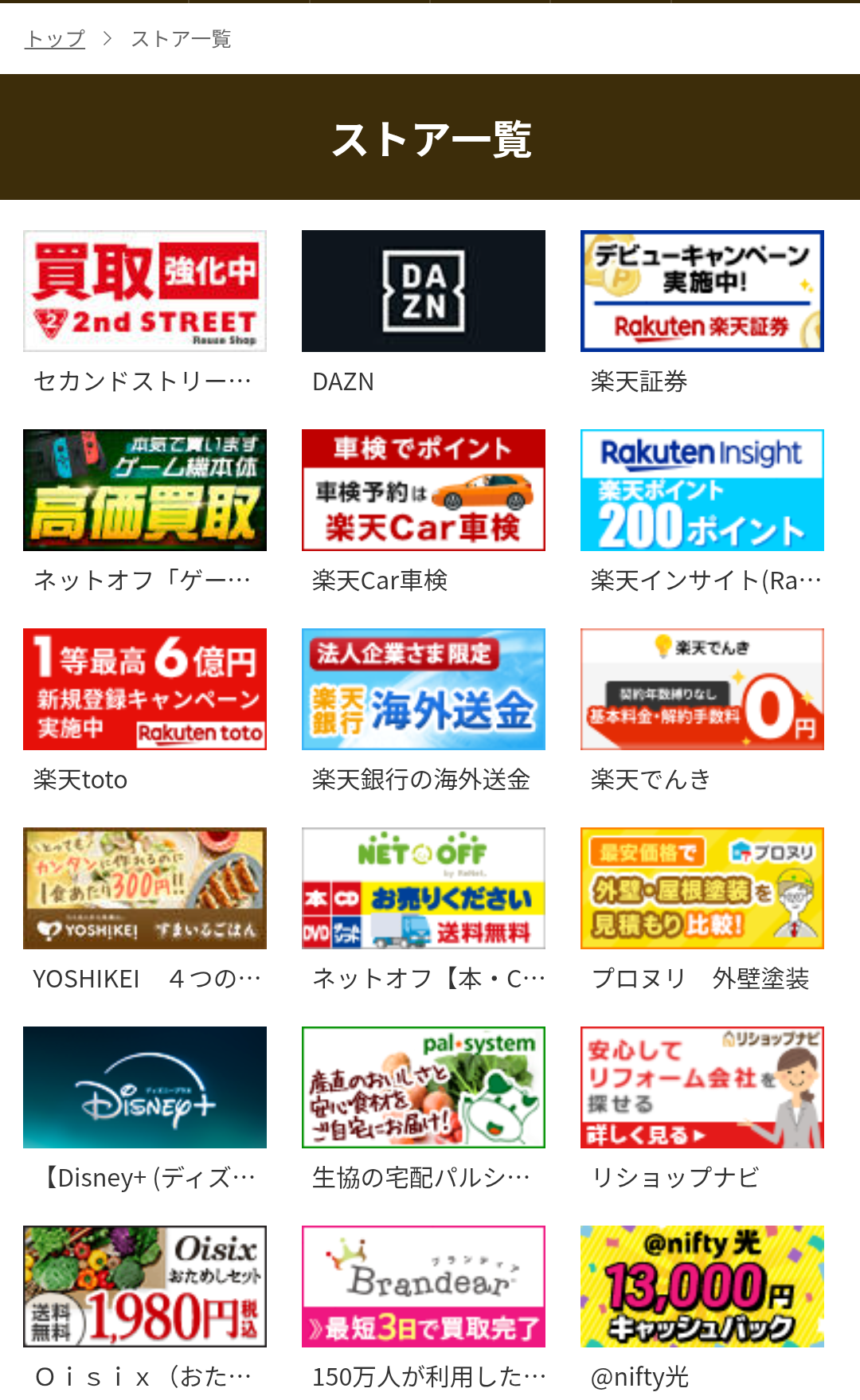This screenshot has height=1400, width=860.
Task: Open the リショップナビ store
Action: click(x=702, y=1088)
